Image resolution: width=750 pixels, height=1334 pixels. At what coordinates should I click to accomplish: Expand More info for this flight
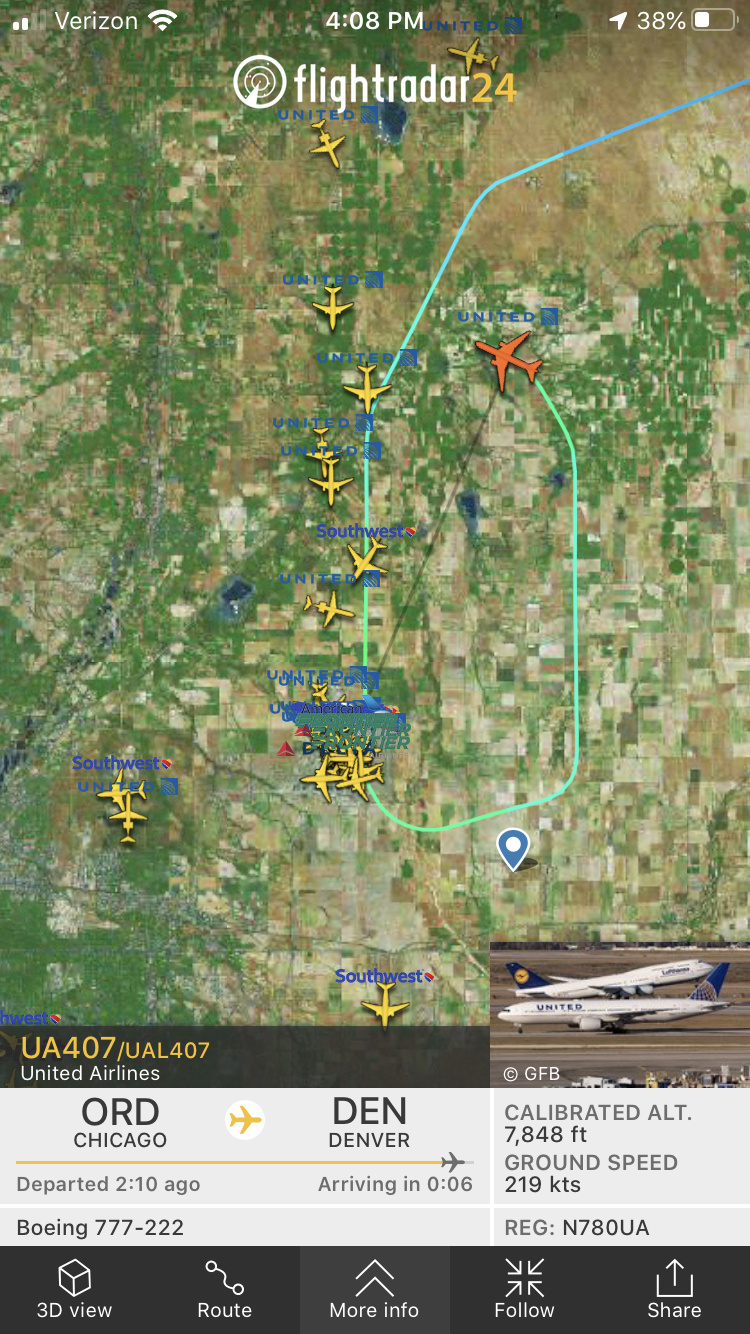[x=374, y=1289]
